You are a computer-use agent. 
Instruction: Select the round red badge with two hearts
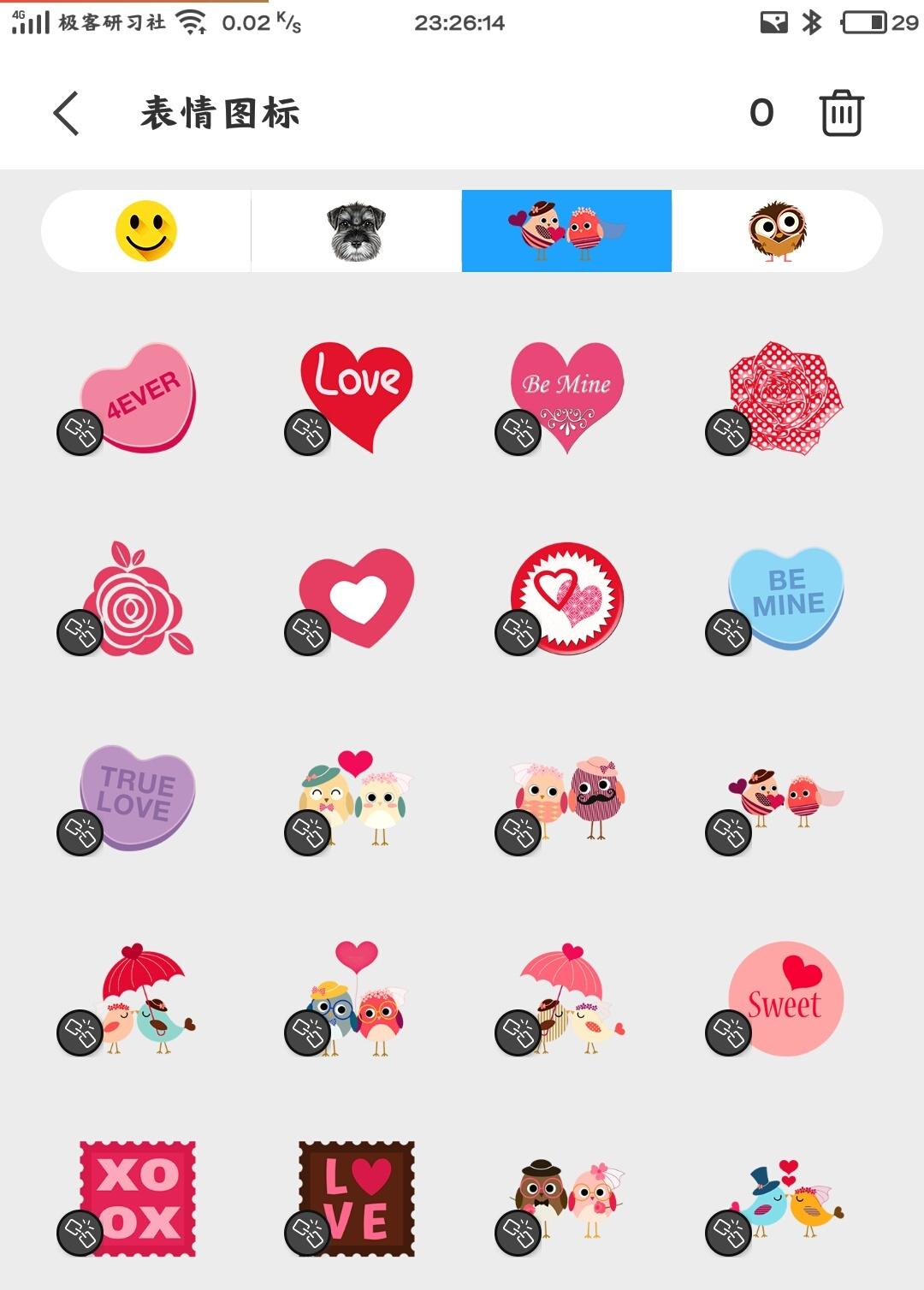(568, 597)
